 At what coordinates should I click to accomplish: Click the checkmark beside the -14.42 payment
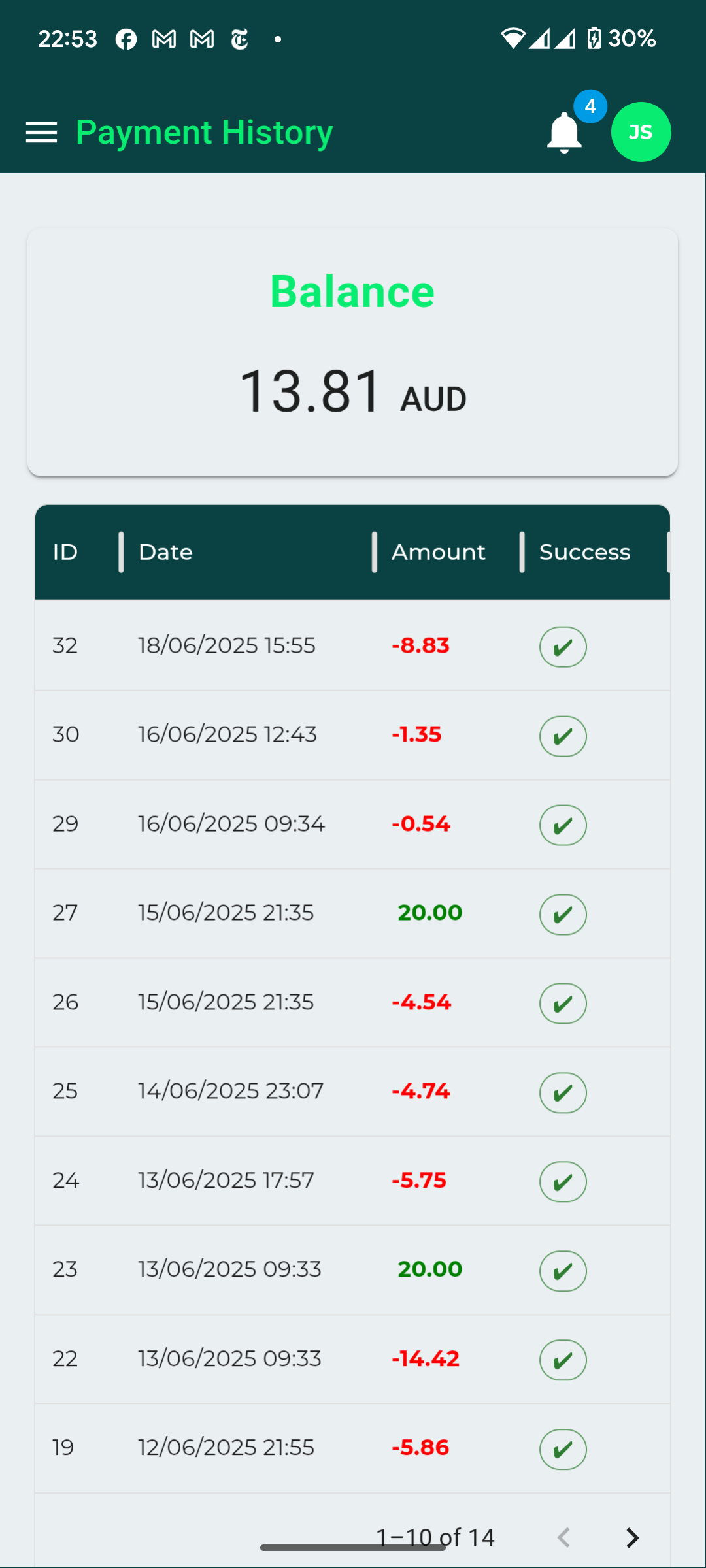562,1360
